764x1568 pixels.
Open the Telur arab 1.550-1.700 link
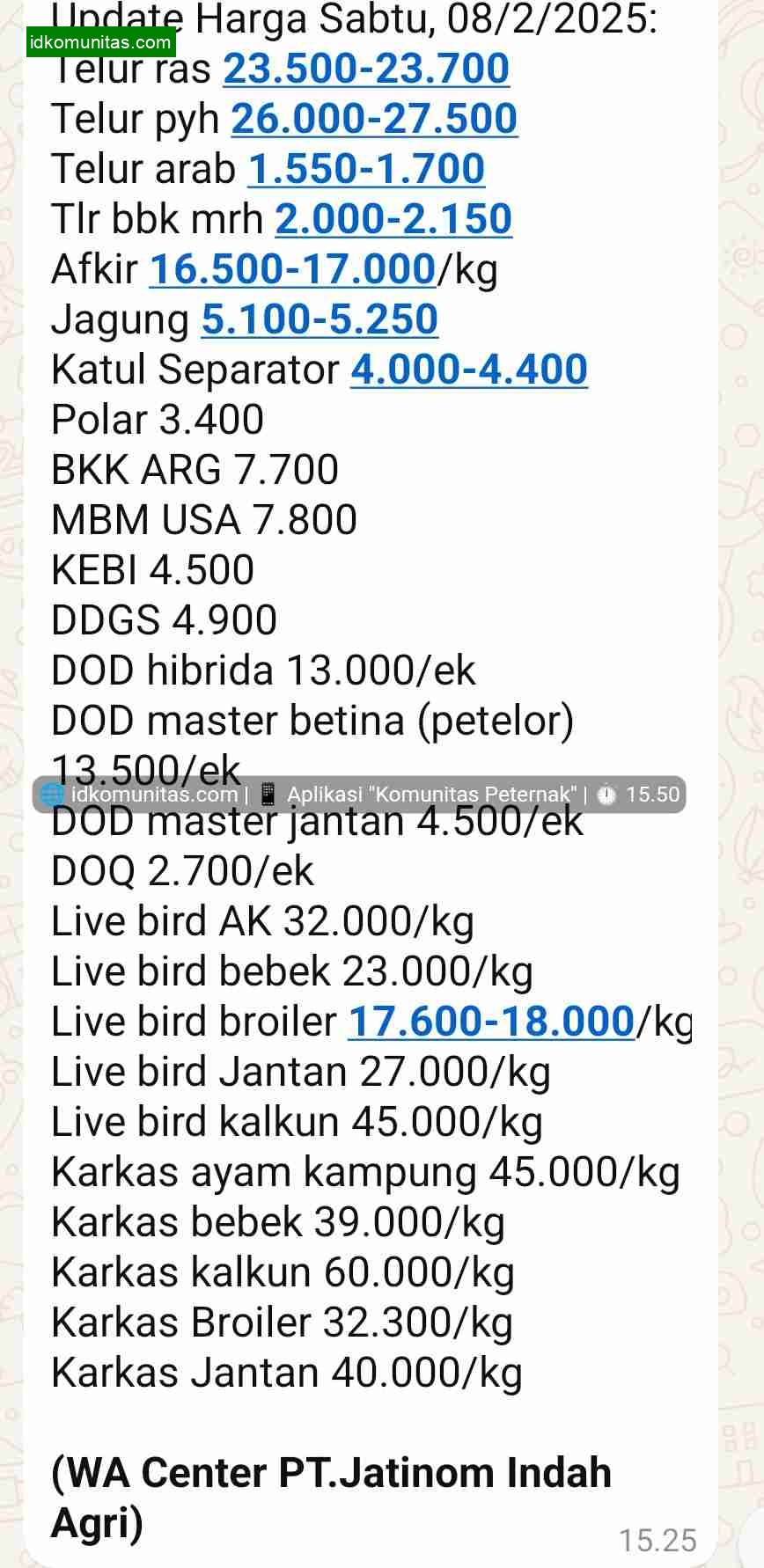click(366, 169)
